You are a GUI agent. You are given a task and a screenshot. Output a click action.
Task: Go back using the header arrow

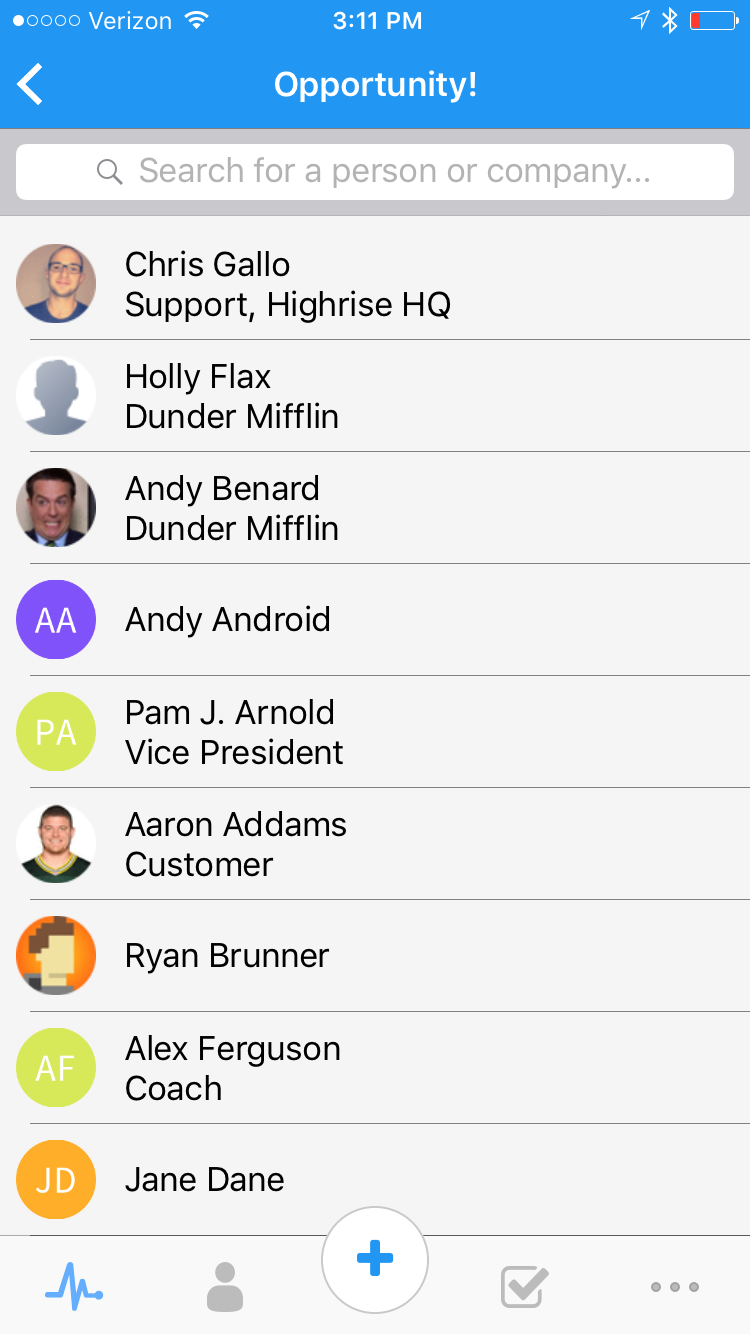coord(31,84)
